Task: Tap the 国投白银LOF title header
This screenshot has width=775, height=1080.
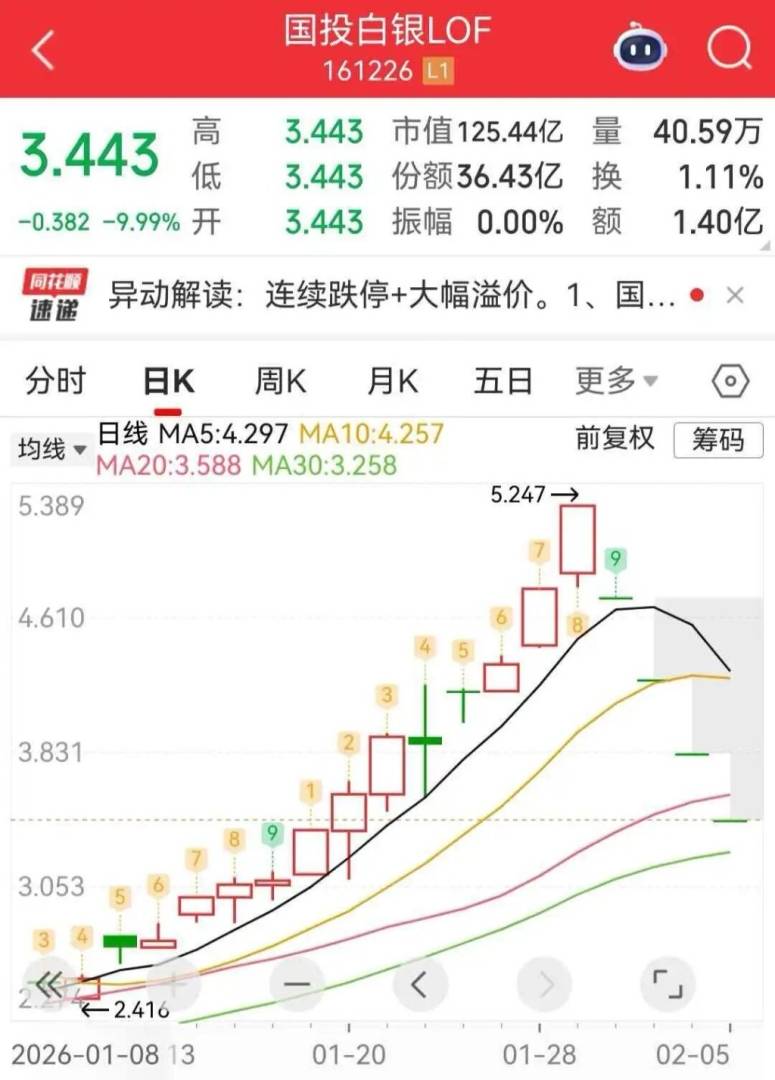Action: coord(387,33)
